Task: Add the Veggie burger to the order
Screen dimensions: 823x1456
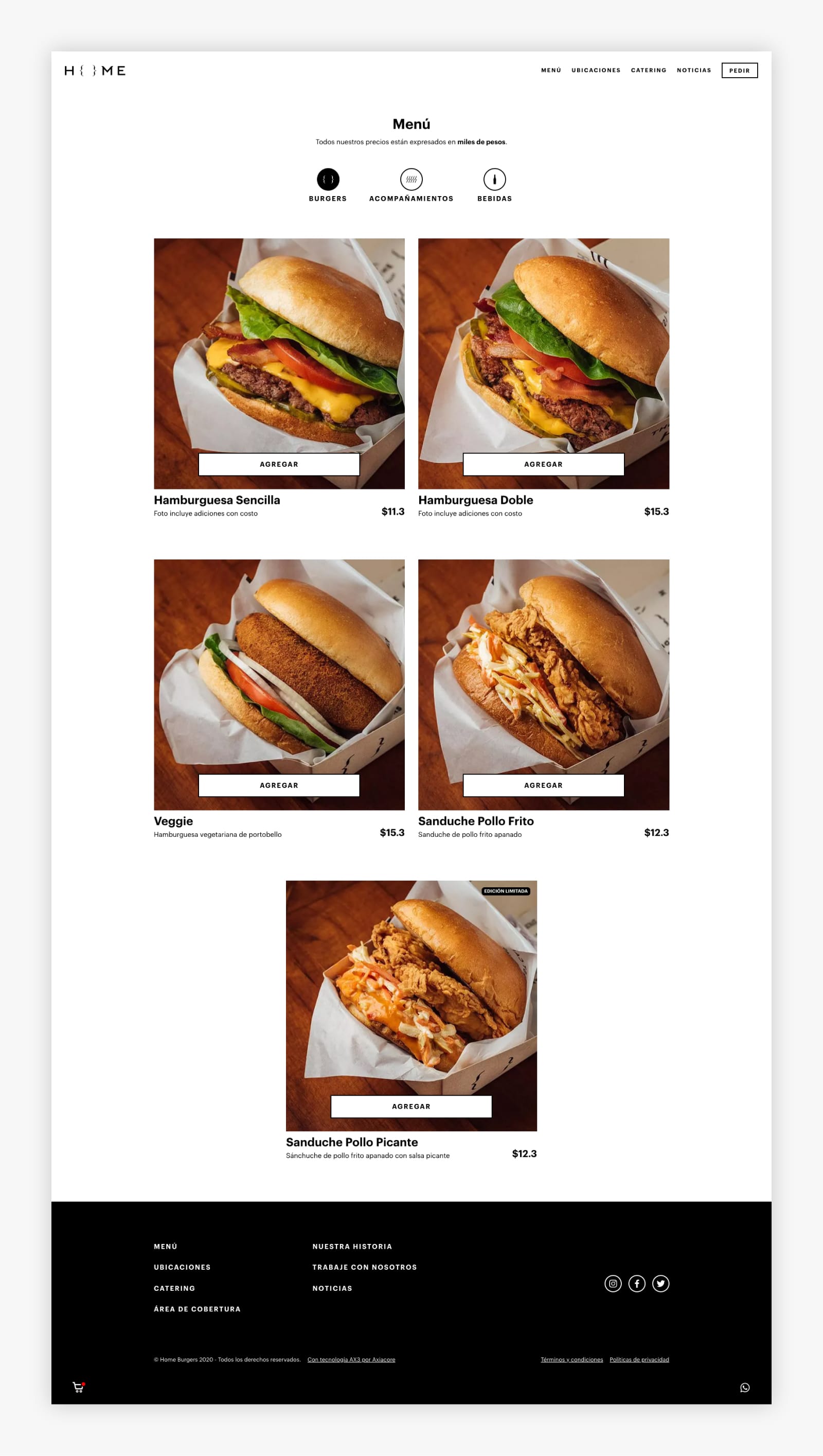Action: pyautogui.click(x=279, y=785)
